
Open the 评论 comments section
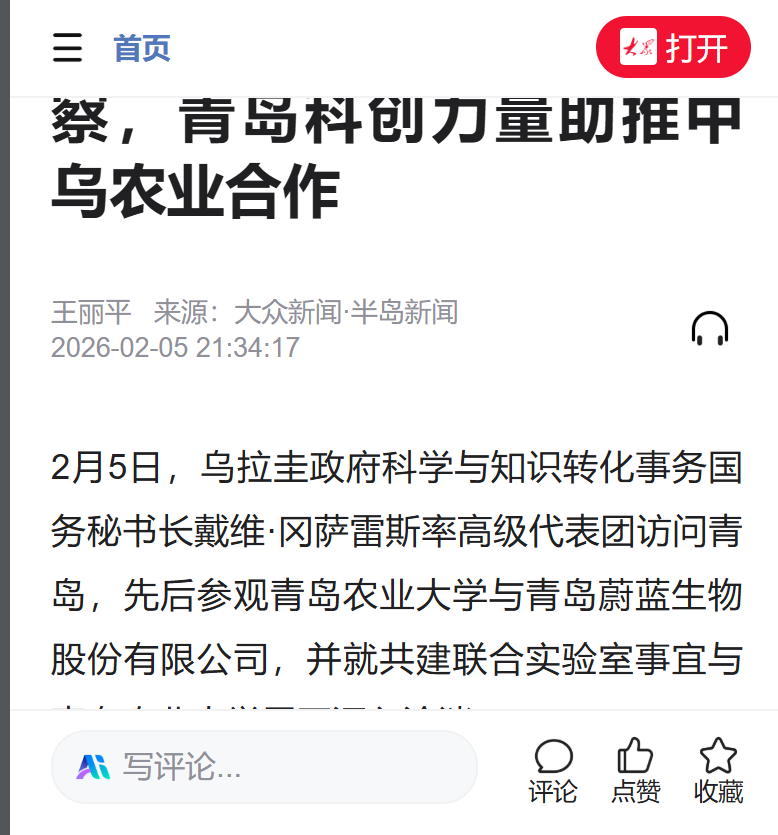point(553,770)
